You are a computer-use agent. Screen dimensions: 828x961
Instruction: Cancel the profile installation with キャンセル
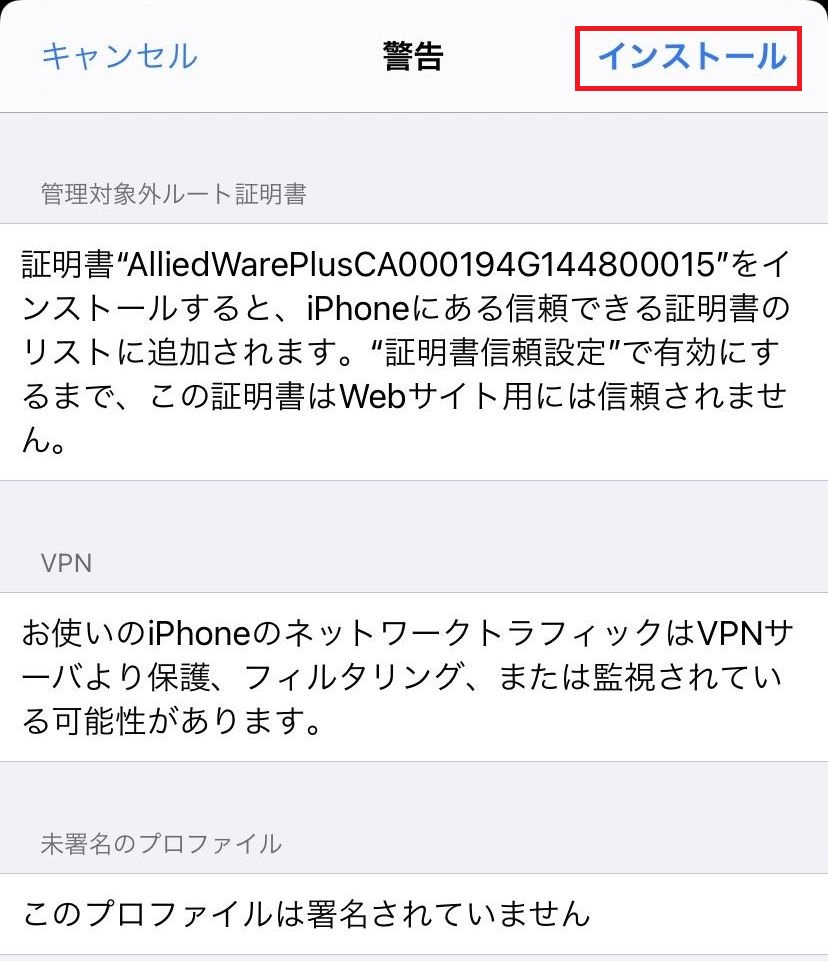point(119,55)
